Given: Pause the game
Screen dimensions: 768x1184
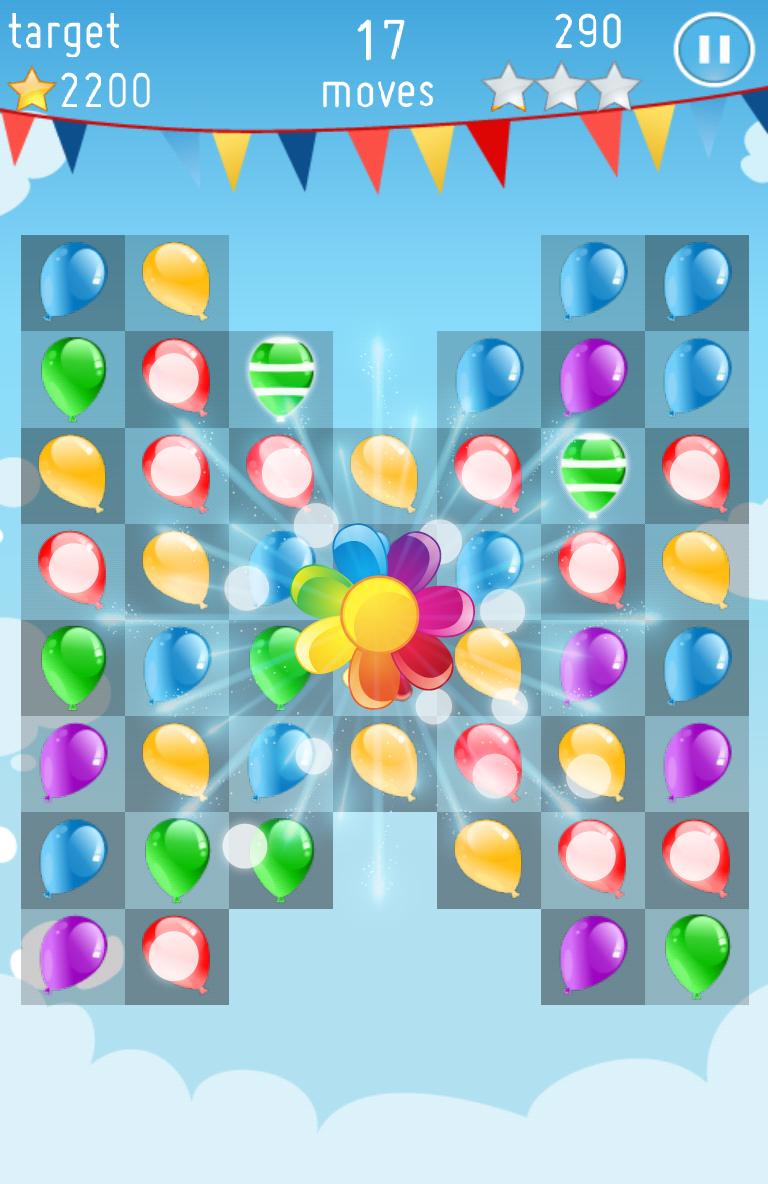Looking at the screenshot, I should (714, 50).
